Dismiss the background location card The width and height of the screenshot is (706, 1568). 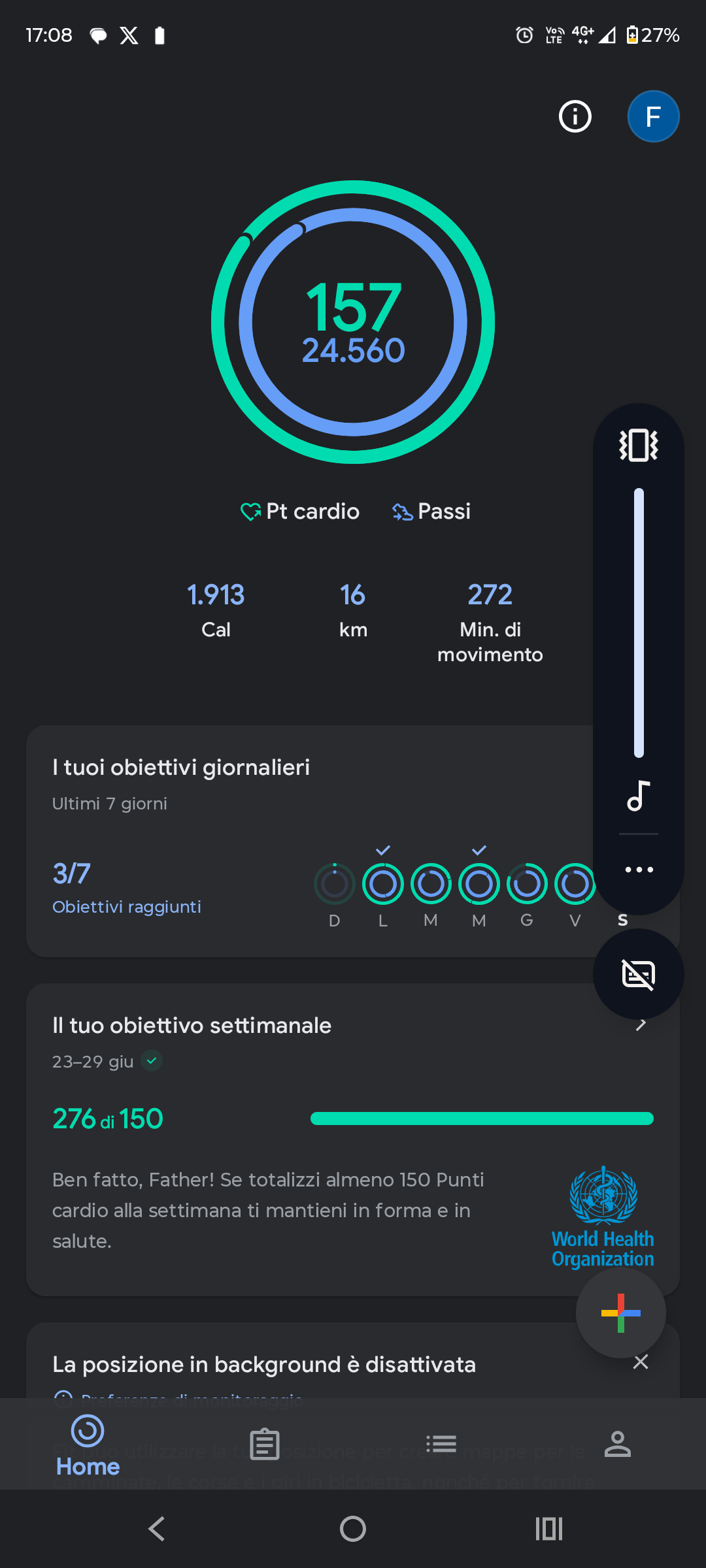[x=641, y=1362]
